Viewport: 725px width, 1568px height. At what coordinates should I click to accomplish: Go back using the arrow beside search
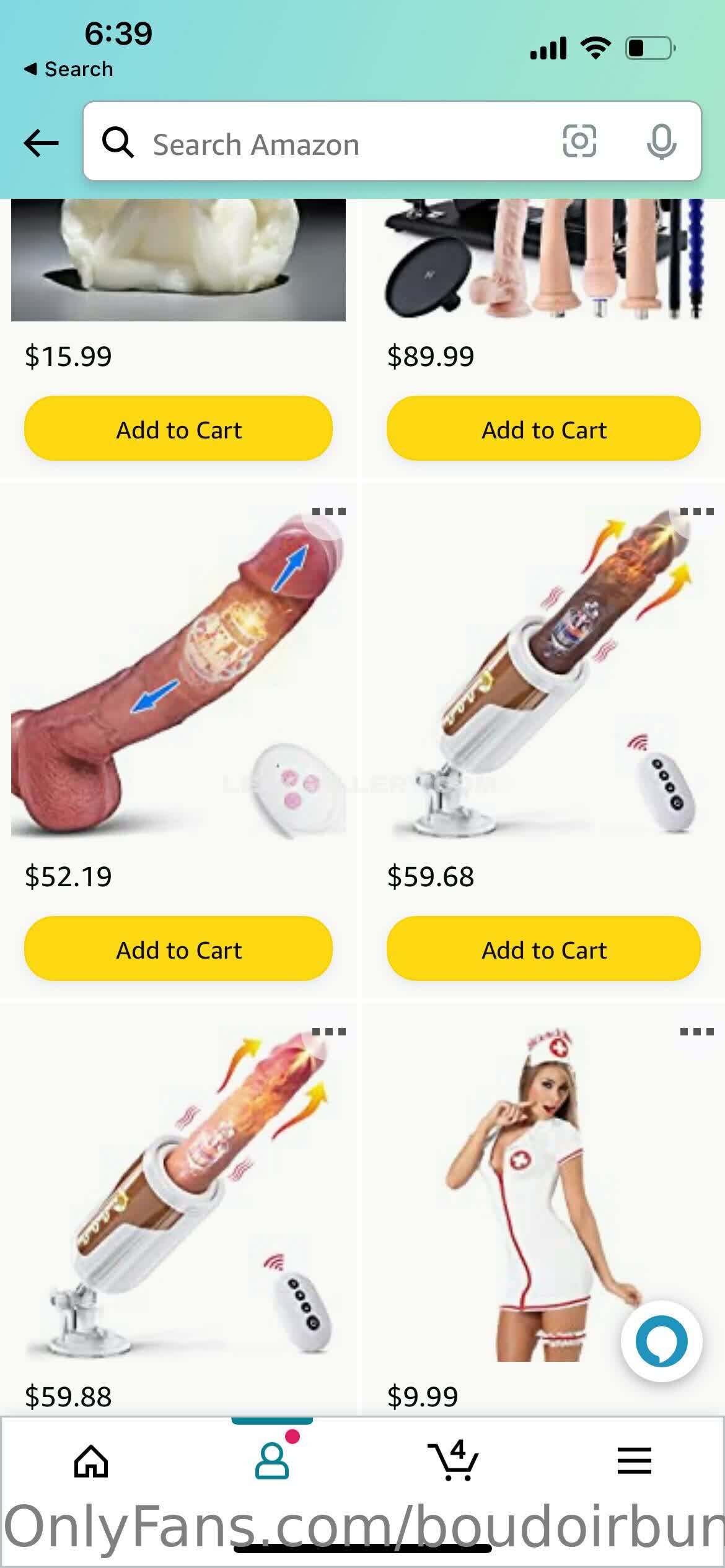pos(41,143)
